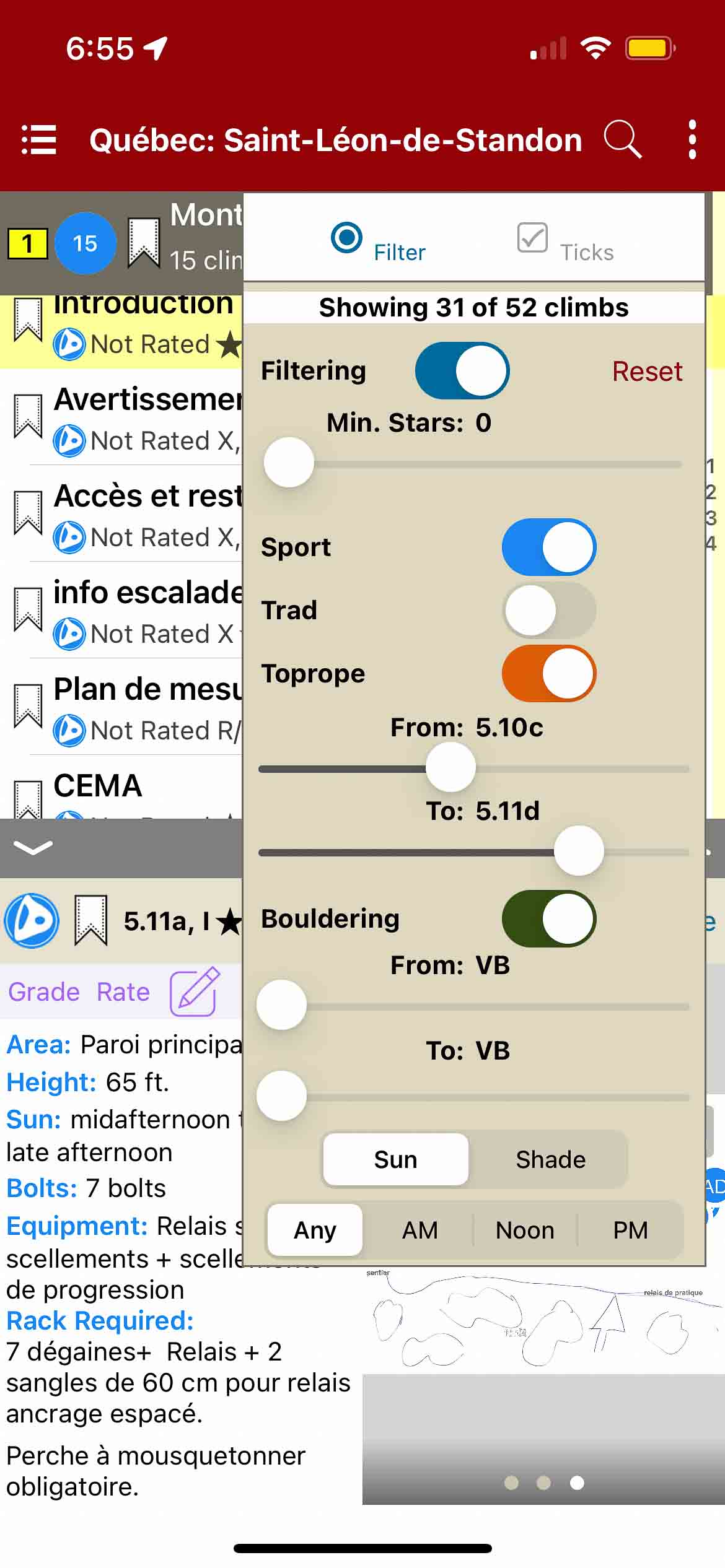Turn off the Bouldering toggle
This screenshot has width=725, height=1568.
pyautogui.click(x=548, y=919)
